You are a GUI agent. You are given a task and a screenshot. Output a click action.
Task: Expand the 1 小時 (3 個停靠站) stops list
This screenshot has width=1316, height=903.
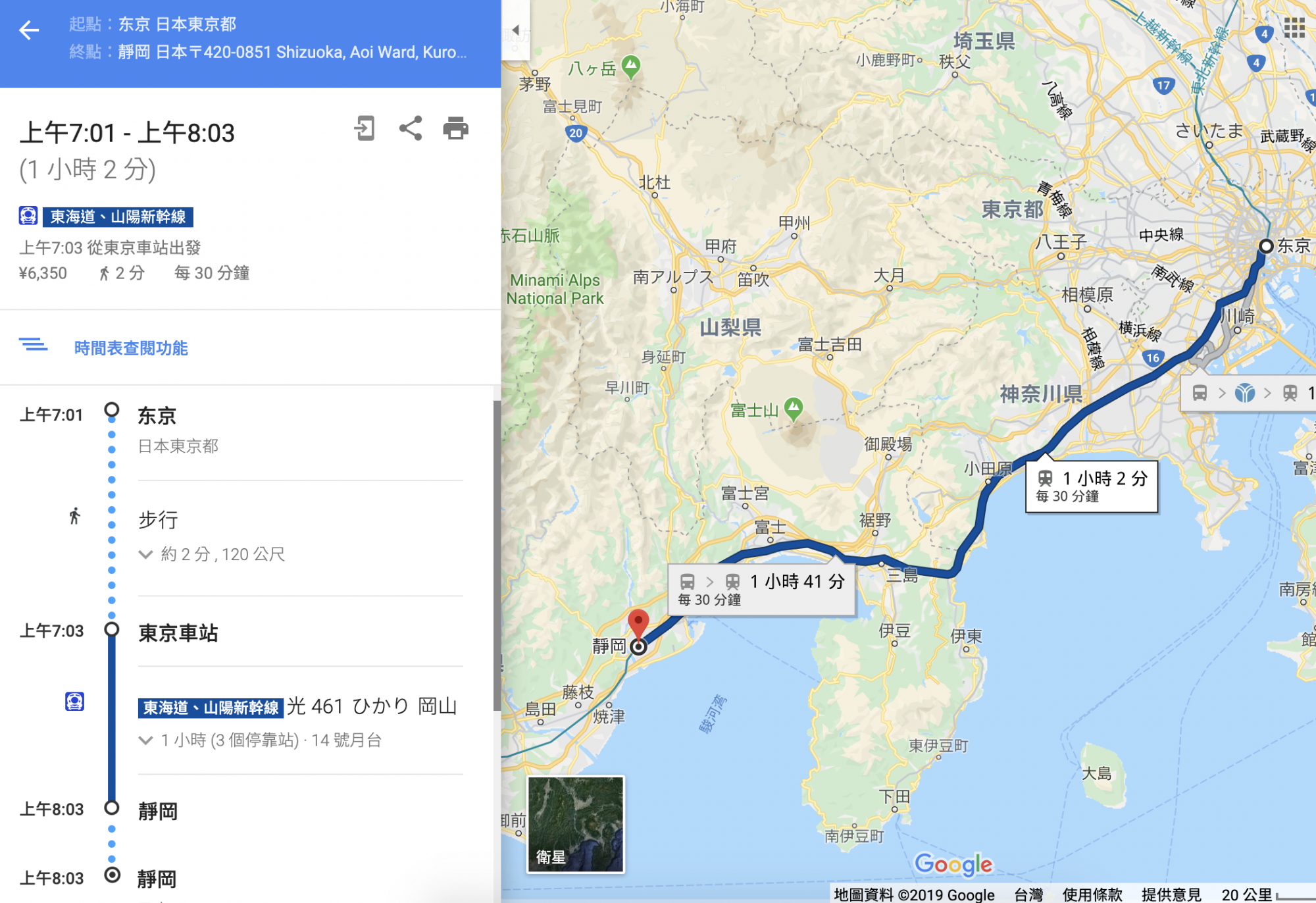pos(145,740)
